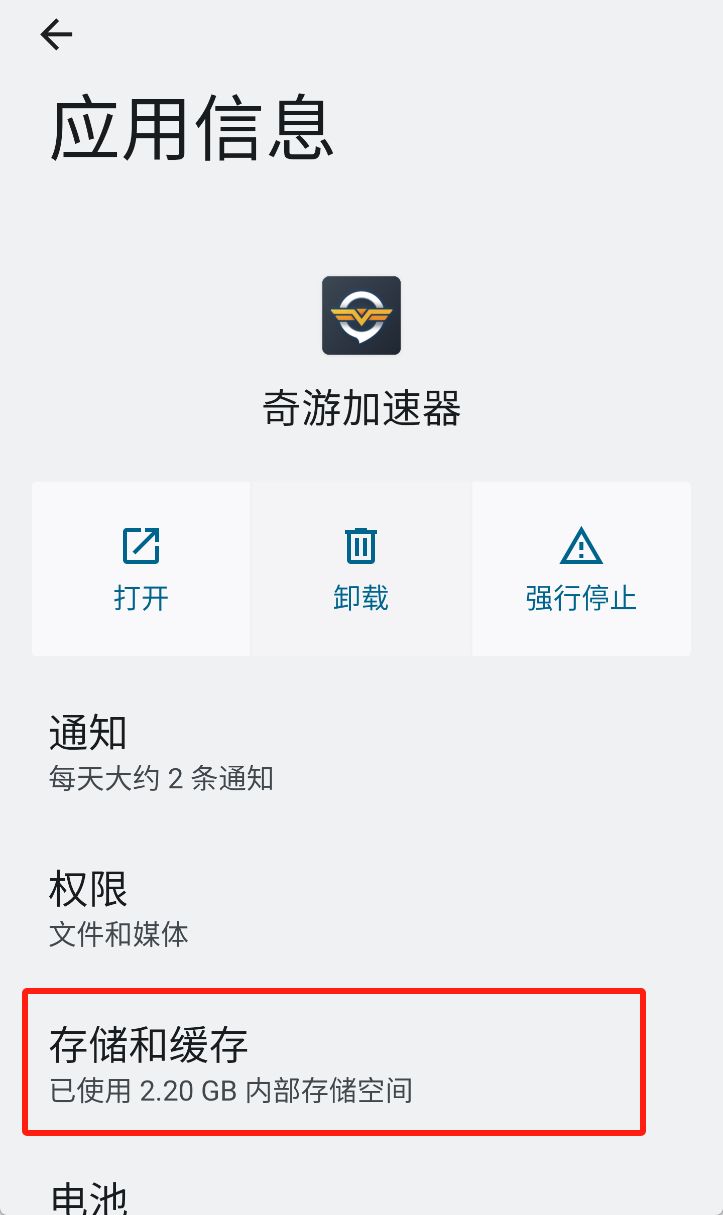Image resolution: width=723 pixels, height=1215 pixels.
Task: Click the trash icon above 卸载
Action: coord(360,545)
